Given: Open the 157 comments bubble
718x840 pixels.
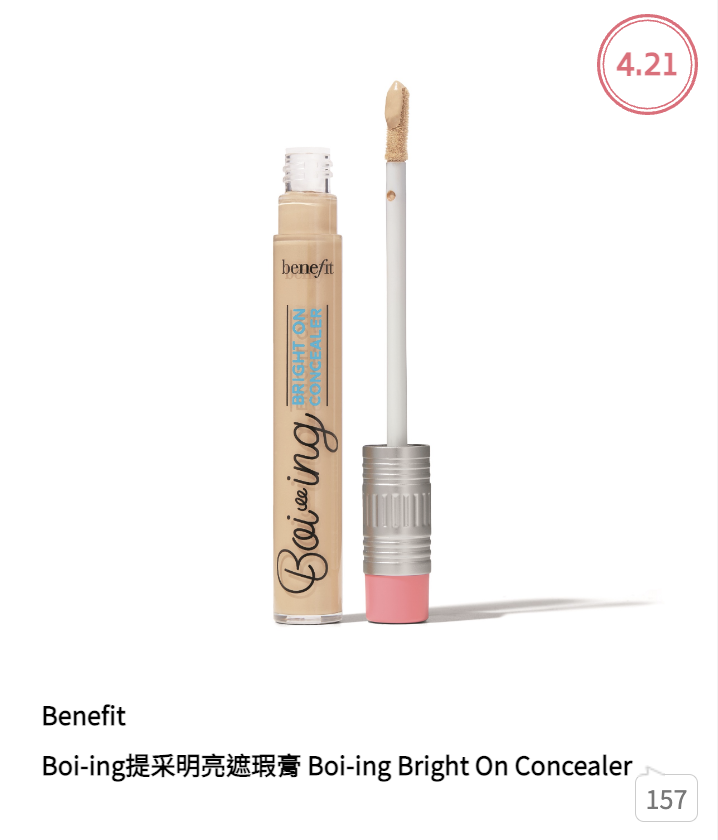Looking at the screenshot, I should click(666, 799).
